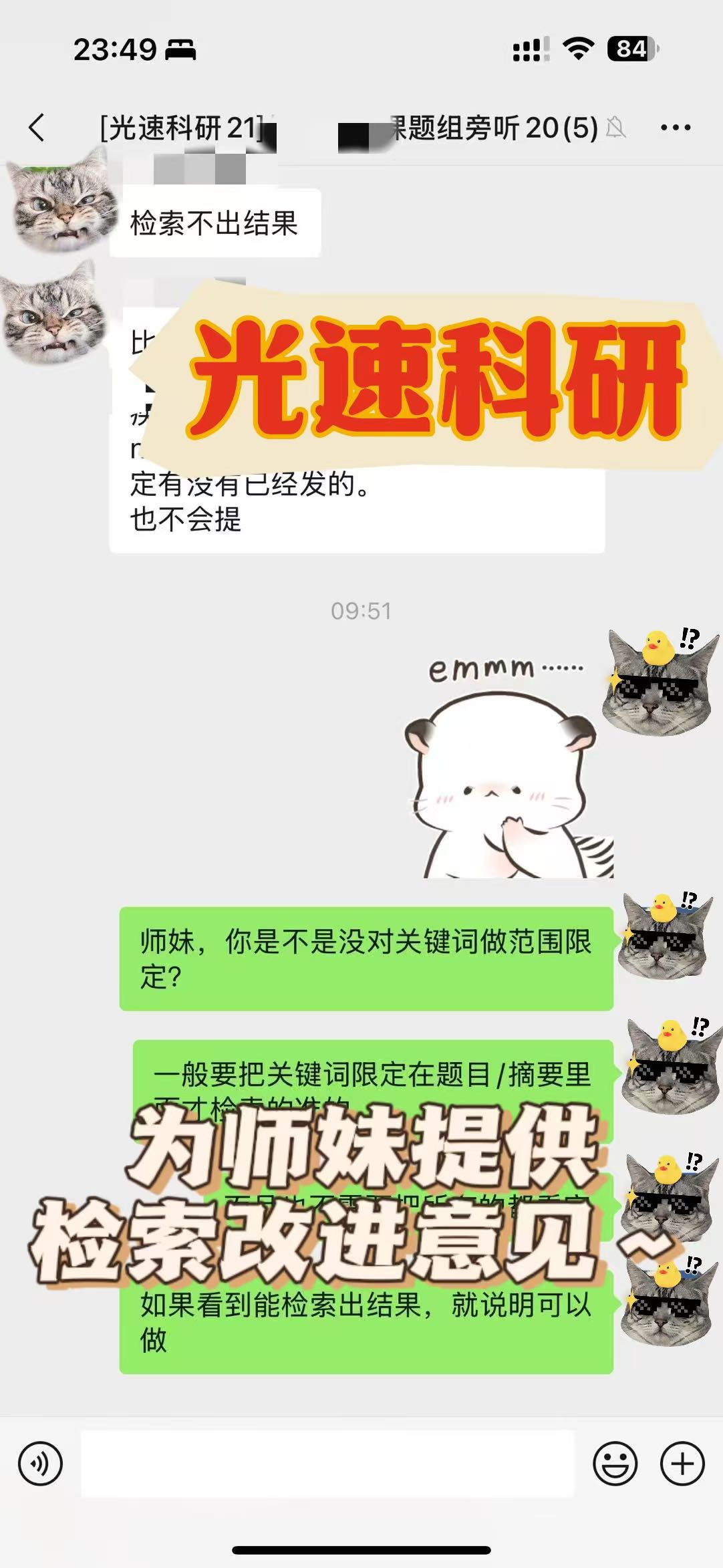Screen dimensions: 723x1568
Task: Go back to the chat list
Action: point(37,128)
